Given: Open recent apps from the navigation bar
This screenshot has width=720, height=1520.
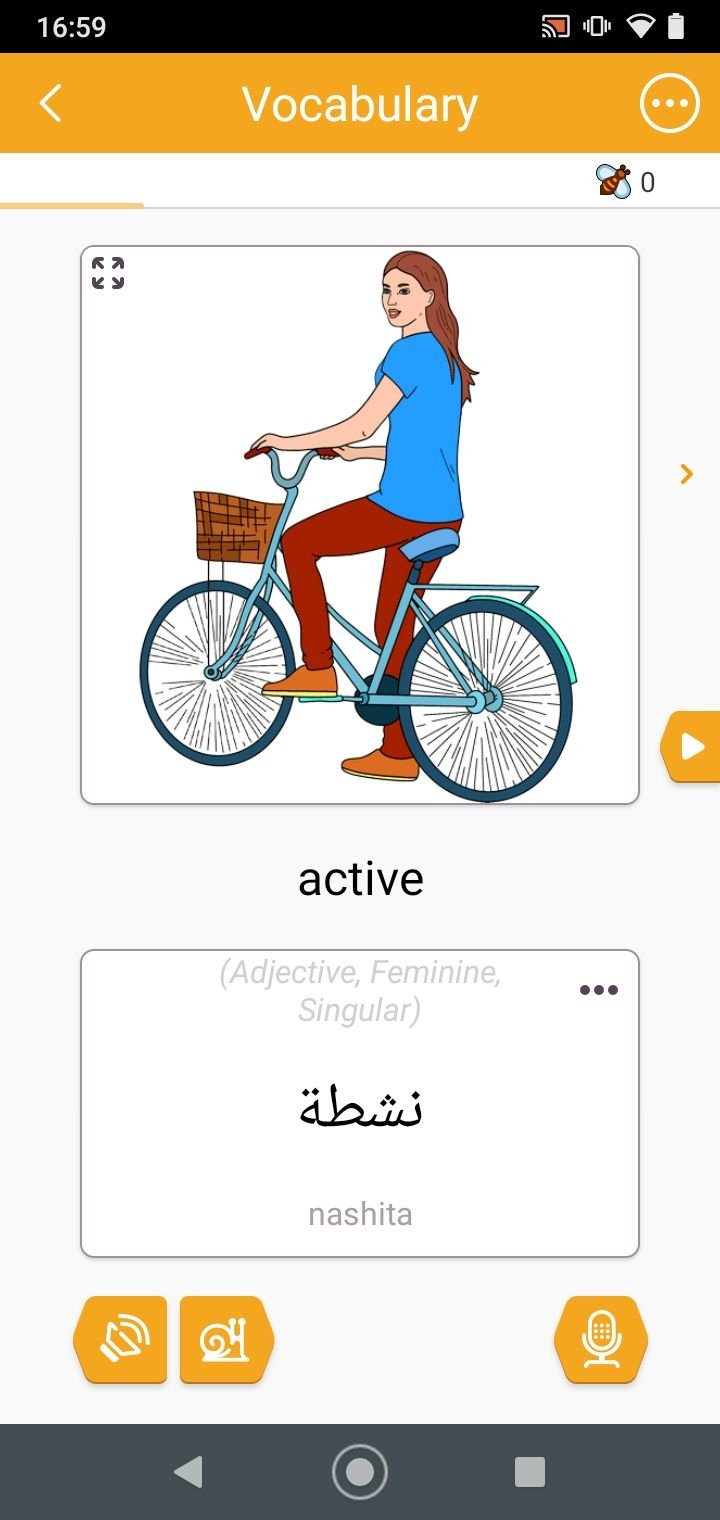Looking at the screenshot, I should click(530, 1472).
